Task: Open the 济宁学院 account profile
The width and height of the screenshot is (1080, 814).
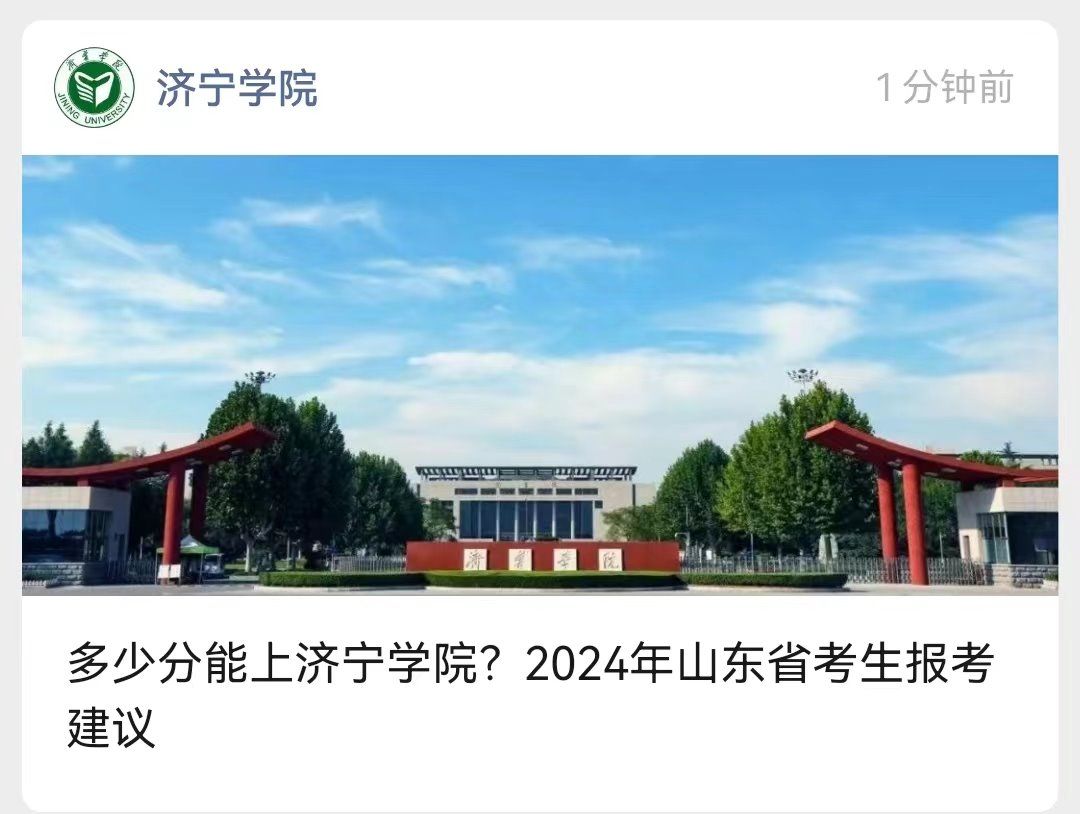Action: click(x=236, y=89)
